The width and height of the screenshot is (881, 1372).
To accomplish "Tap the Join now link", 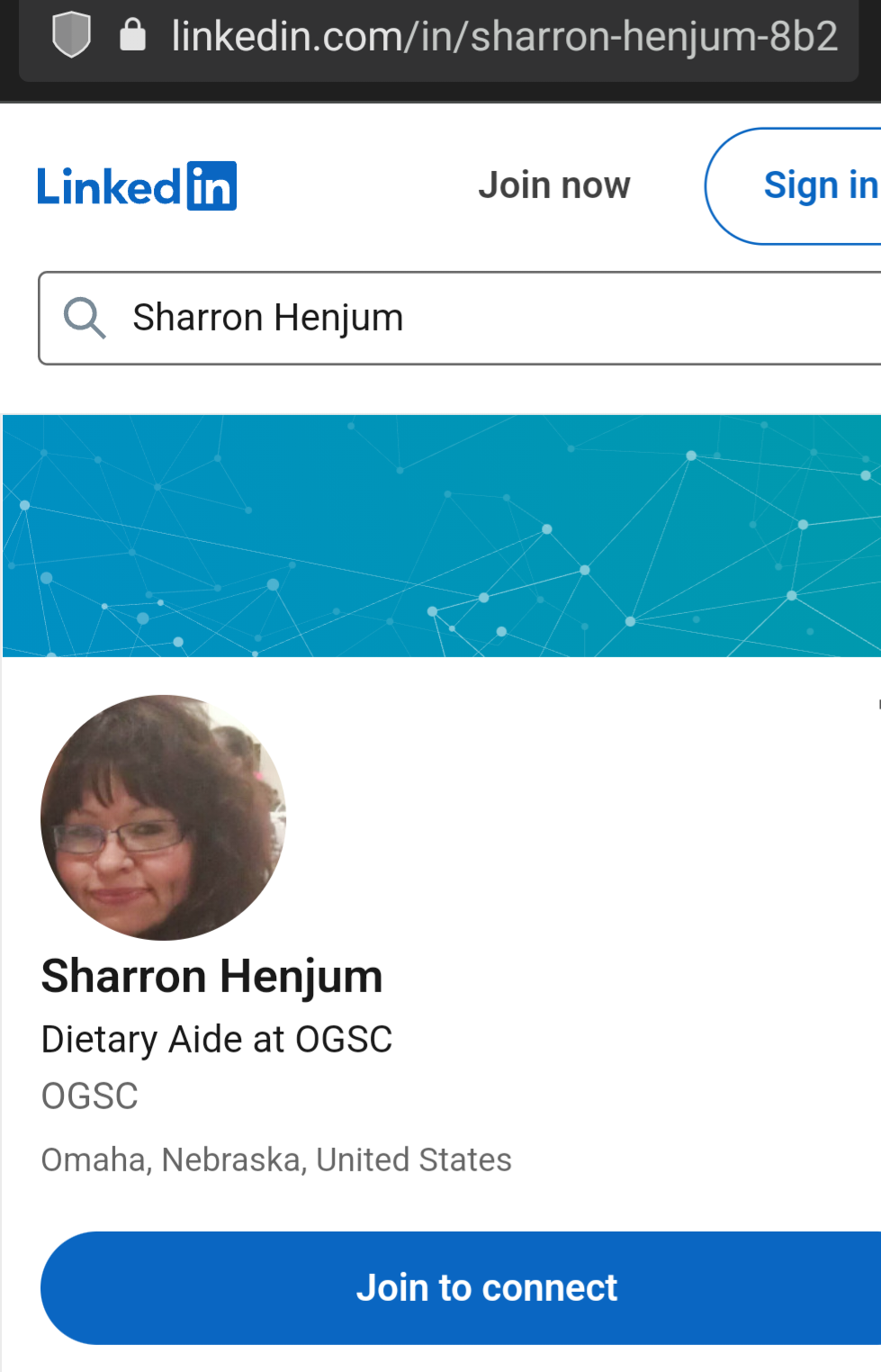I will 554,185.
